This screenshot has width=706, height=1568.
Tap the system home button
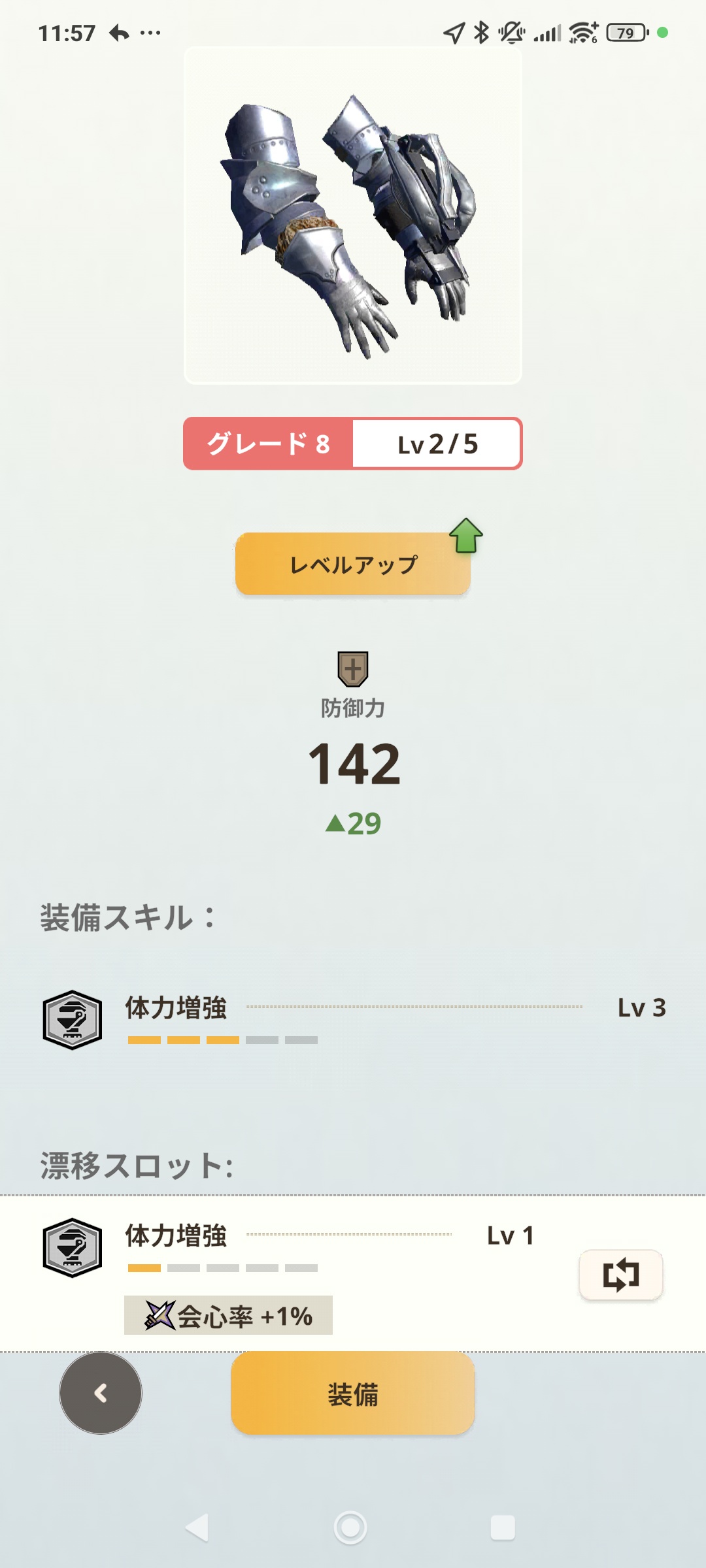[350, 1527]
